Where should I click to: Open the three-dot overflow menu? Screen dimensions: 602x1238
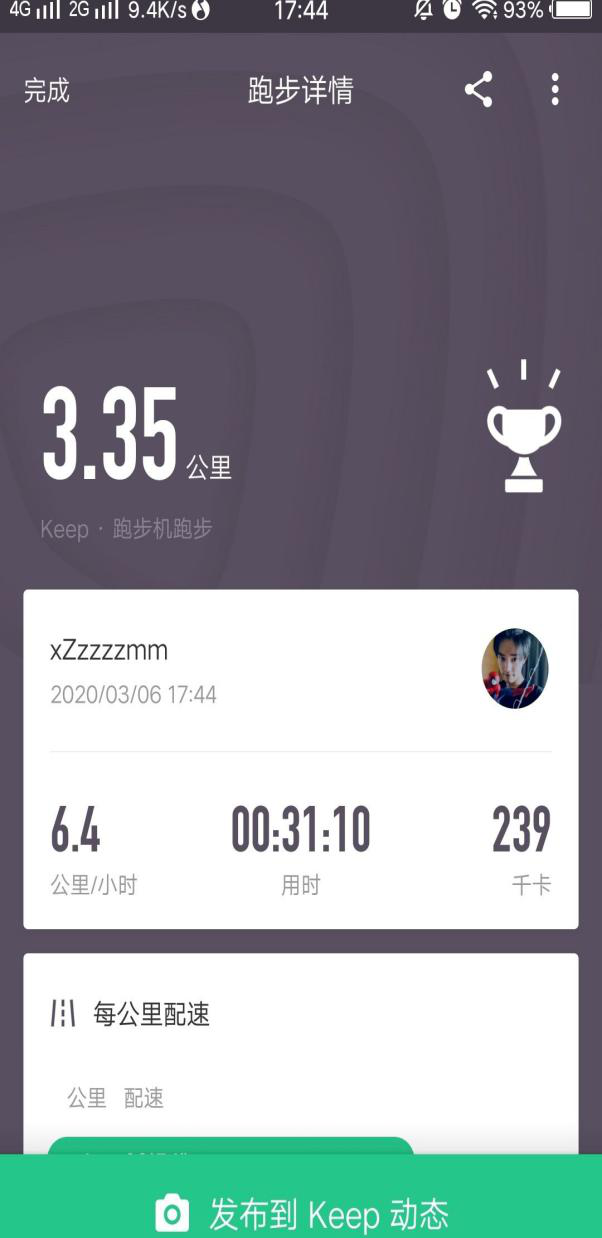coord(555,90)
